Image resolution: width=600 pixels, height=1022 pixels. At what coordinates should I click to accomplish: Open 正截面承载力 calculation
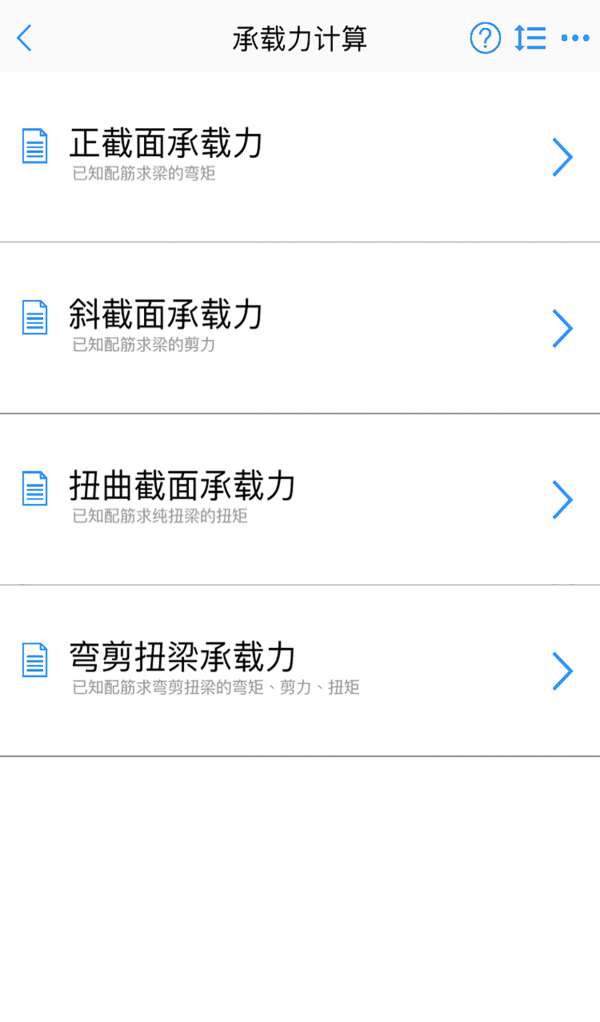[300, 157]
